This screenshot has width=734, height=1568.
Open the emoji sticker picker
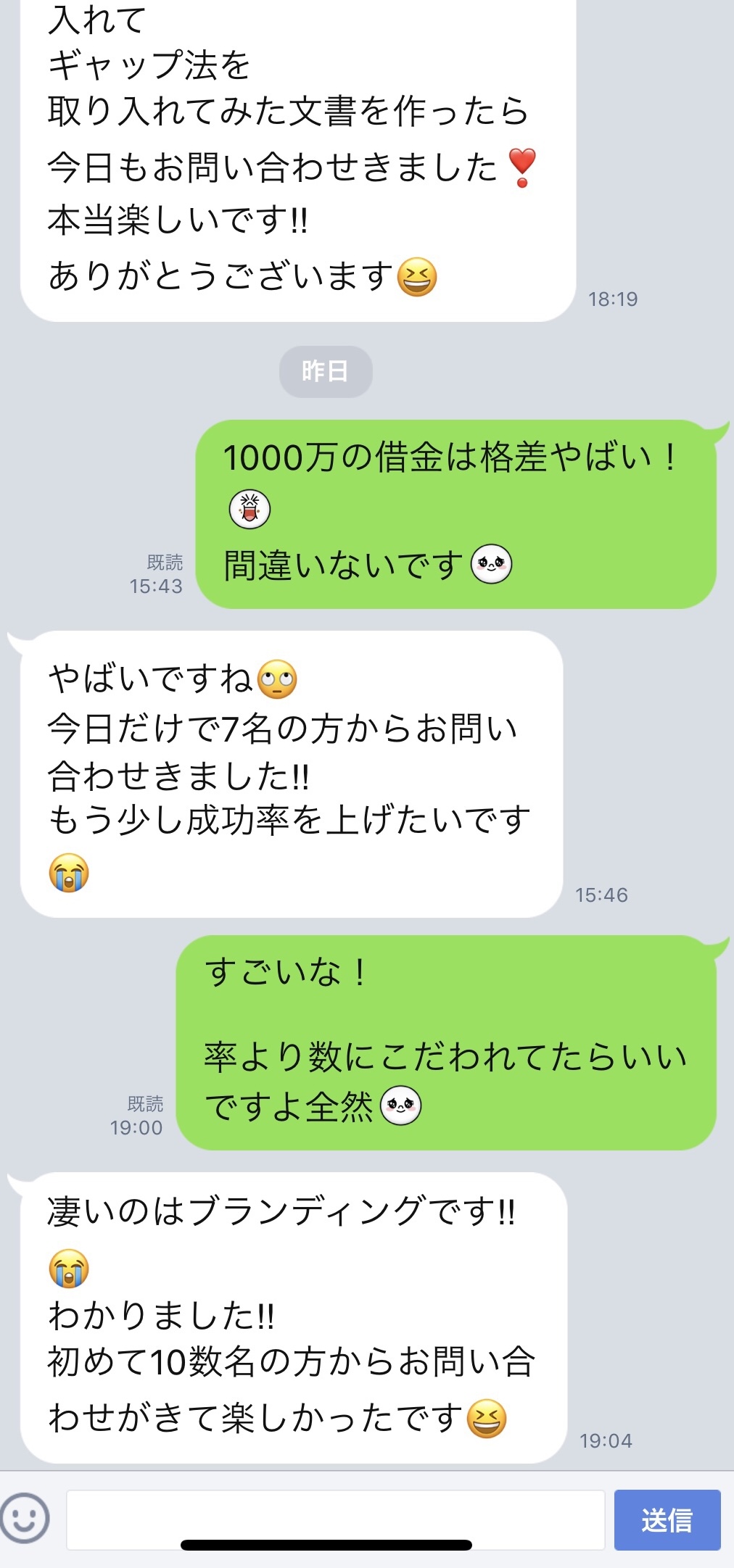pyautogui.click(x=25, y=1518)
